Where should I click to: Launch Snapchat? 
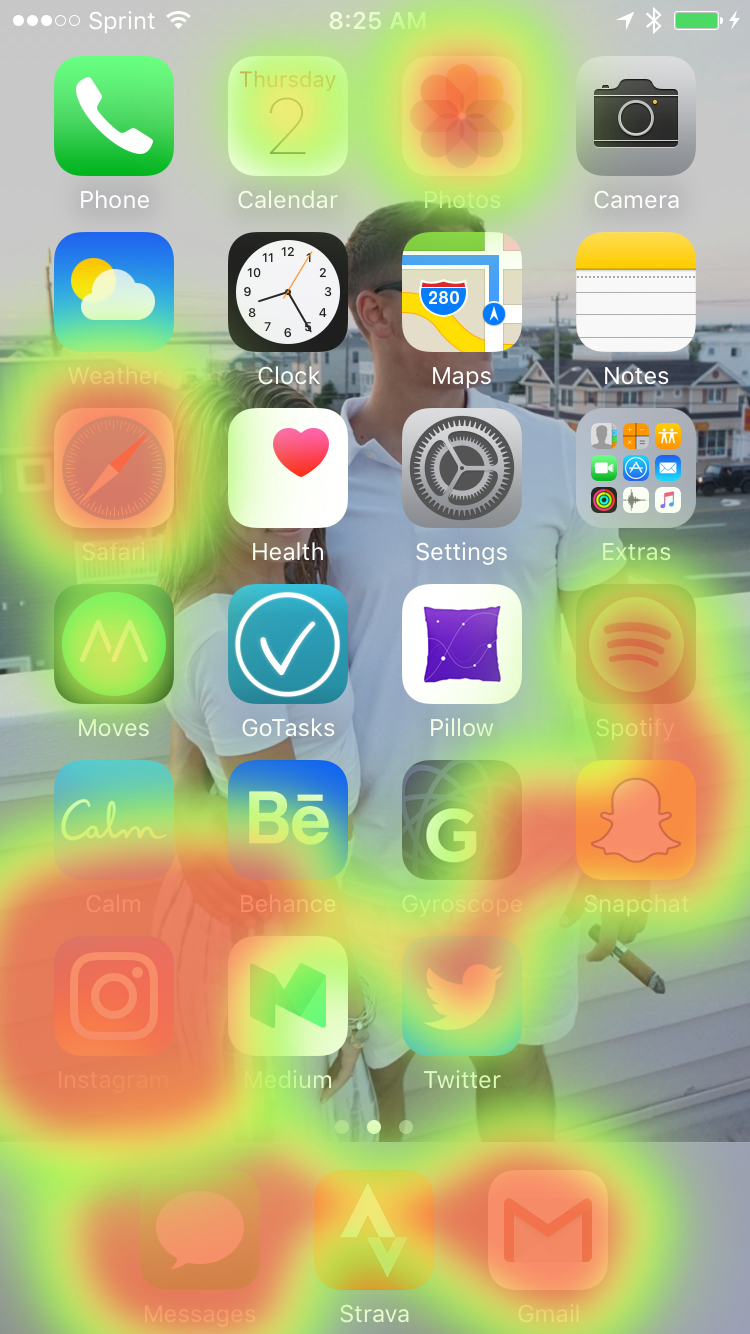[636, 820]
